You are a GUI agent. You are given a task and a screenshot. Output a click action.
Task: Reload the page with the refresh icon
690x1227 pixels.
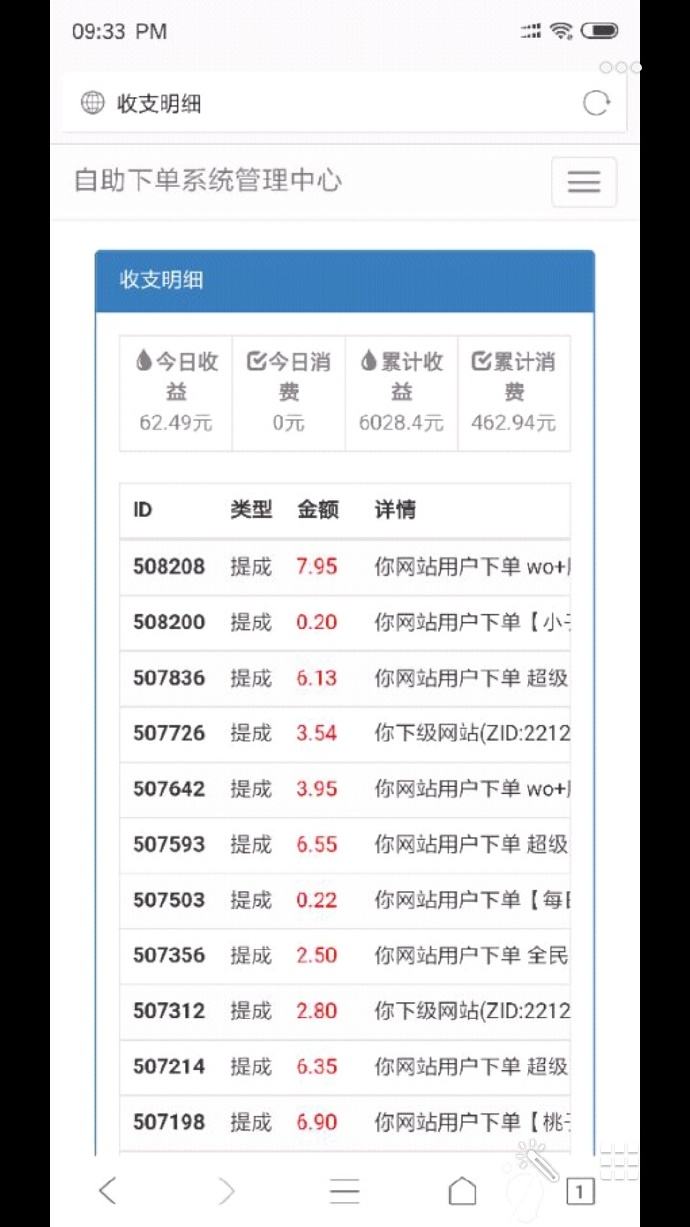point(596,103)
